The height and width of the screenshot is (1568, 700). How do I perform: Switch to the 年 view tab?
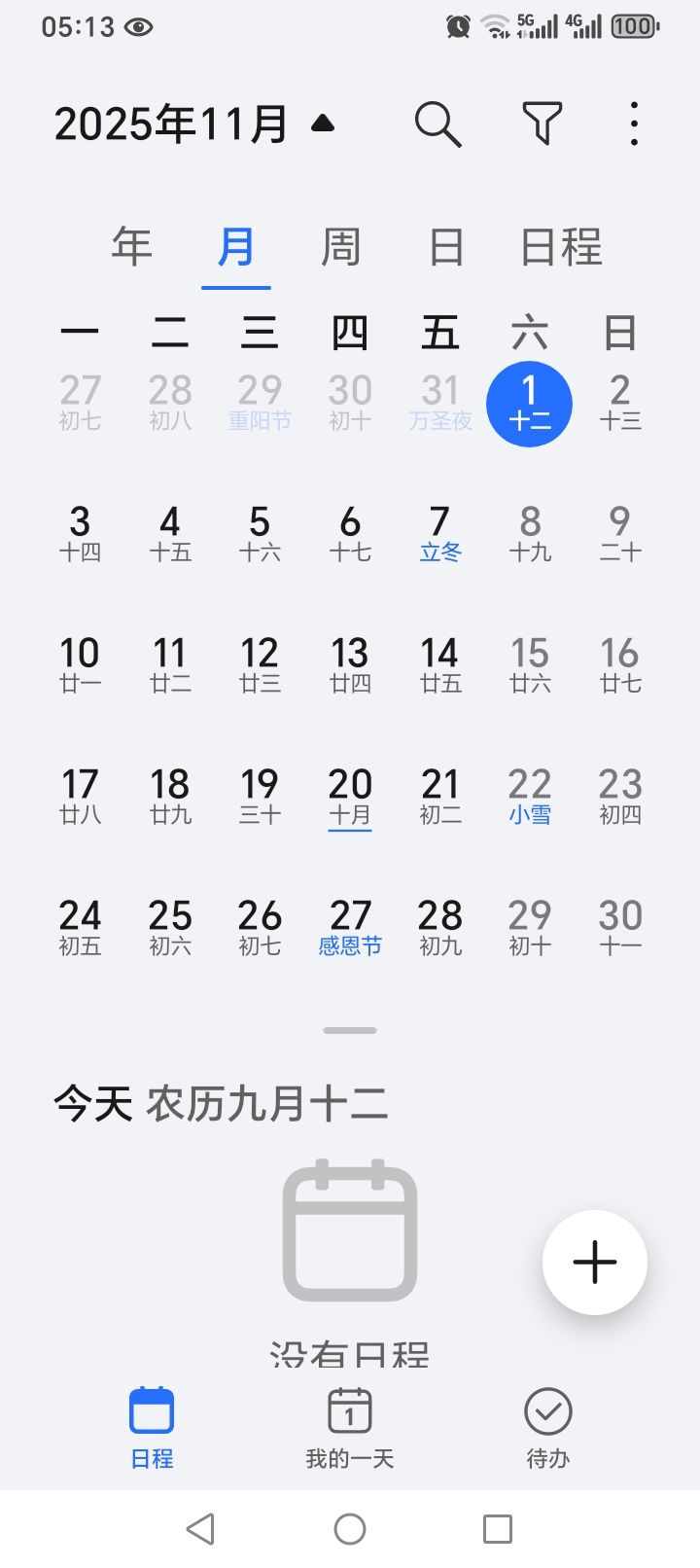pyautogui.click(x=131, y=247)
